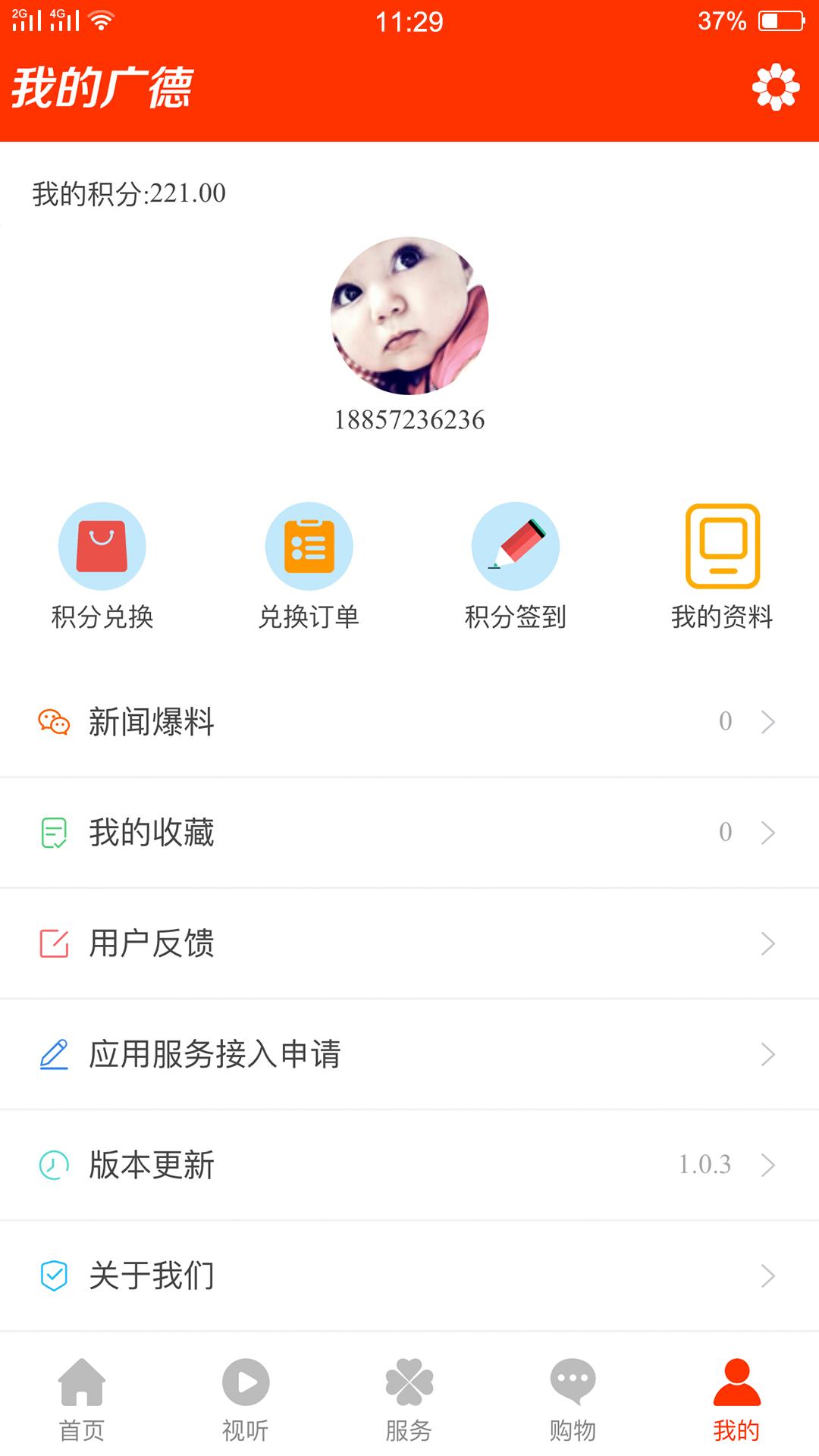Image resolution: width=819 pixels, height=1456 pixels.
Task: Switch to the 服务 tab
Action: click(x=409, y=1399)
